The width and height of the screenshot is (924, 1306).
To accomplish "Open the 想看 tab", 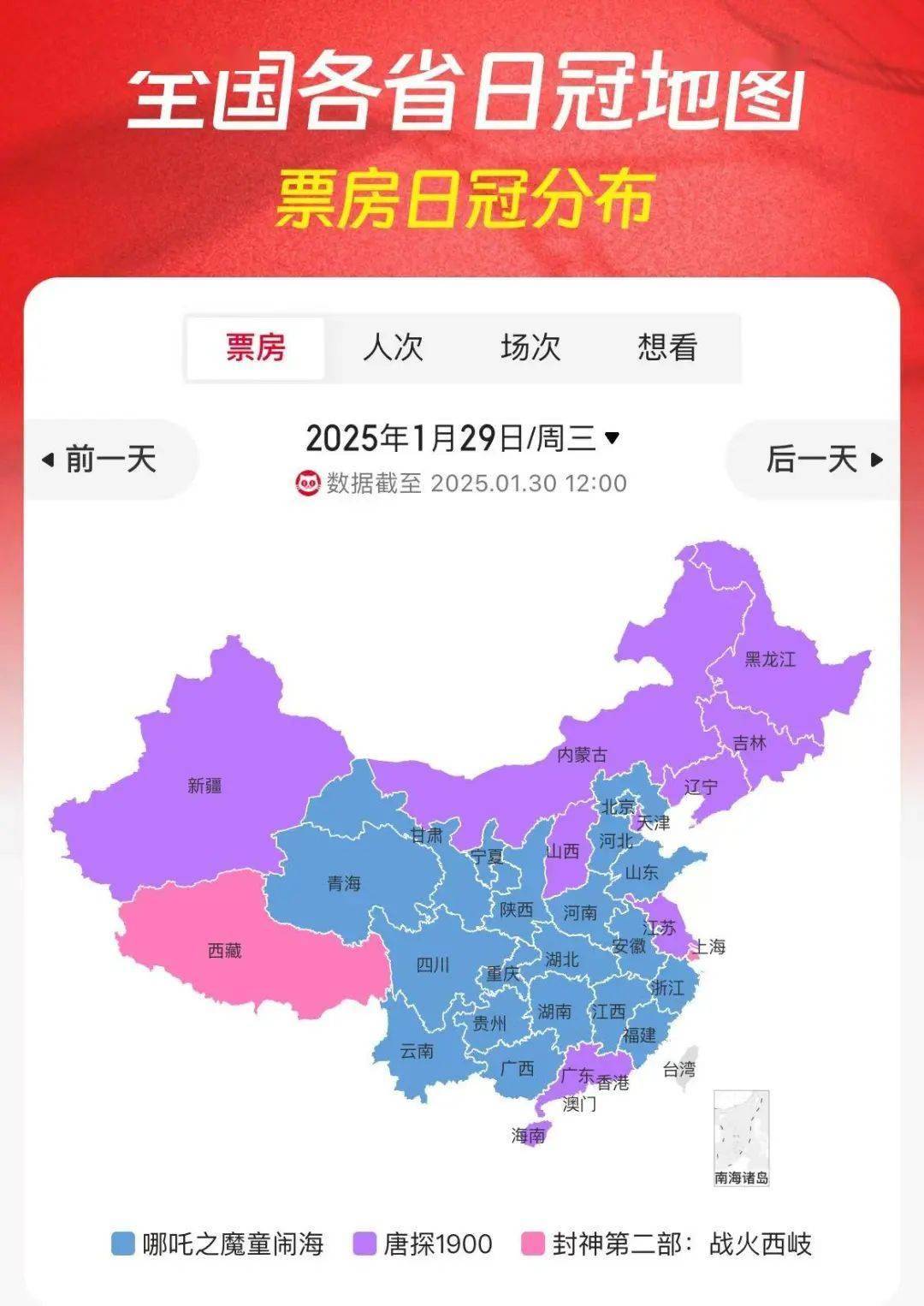I will 667,348.
